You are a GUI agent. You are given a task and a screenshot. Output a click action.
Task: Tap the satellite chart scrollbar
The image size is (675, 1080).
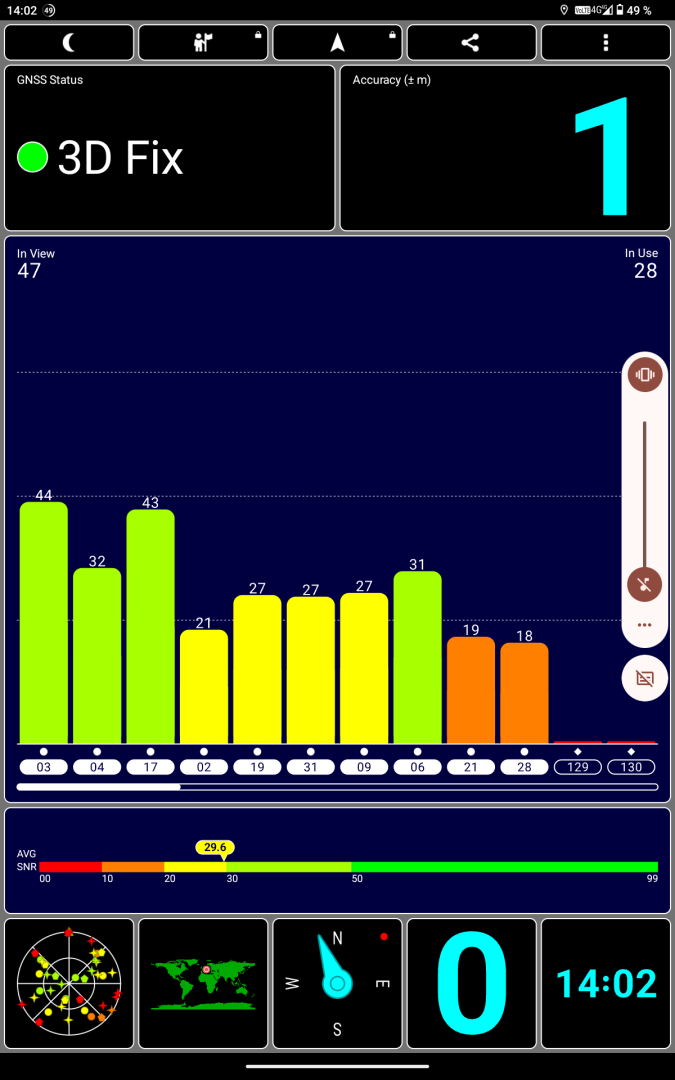click(338, 787)
